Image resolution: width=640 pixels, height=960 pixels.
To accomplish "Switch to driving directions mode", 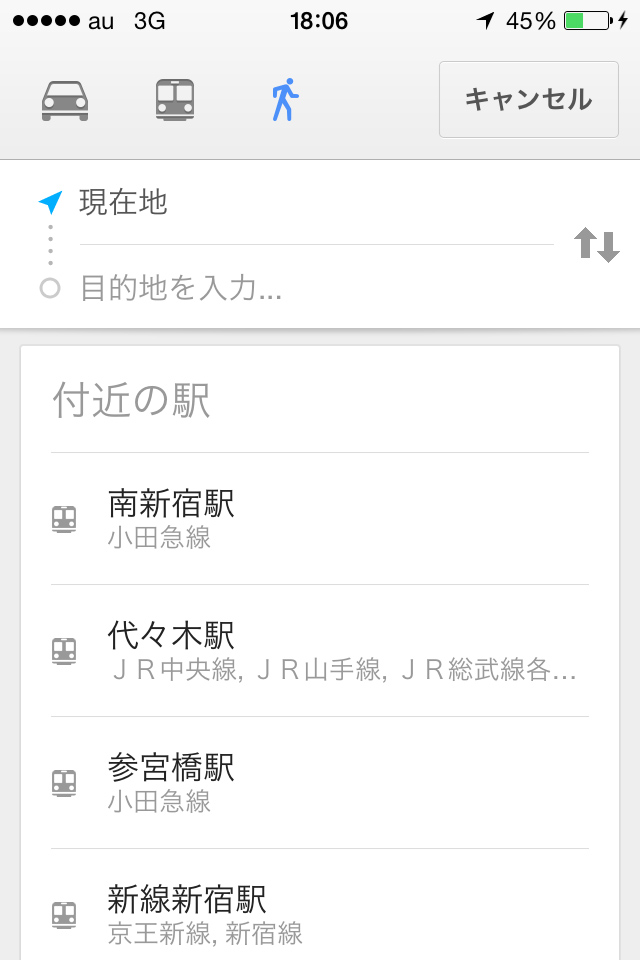I will click(65, 100).
